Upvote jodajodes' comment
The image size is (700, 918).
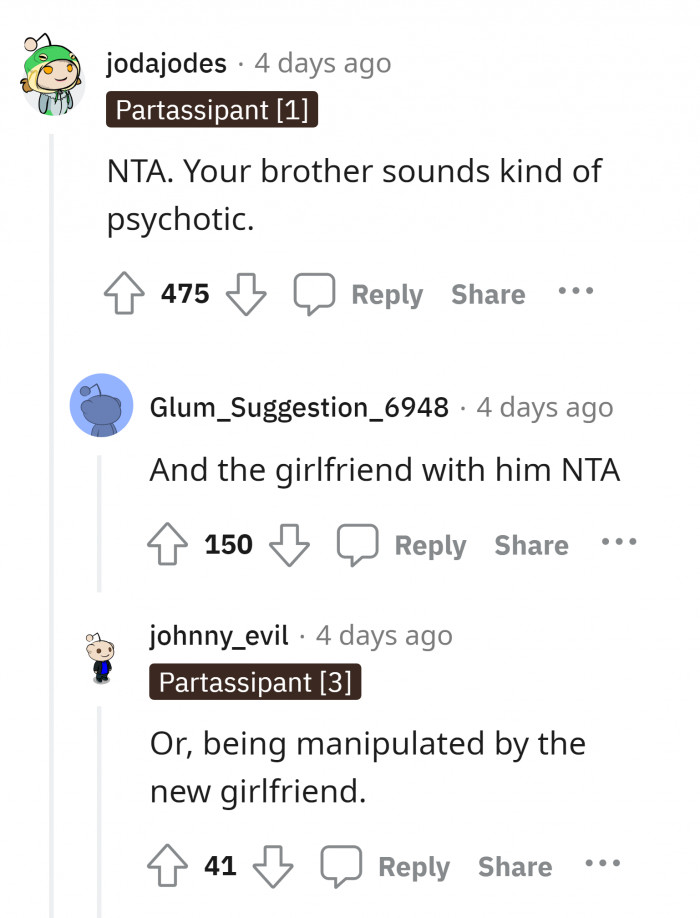pos(126,294)
